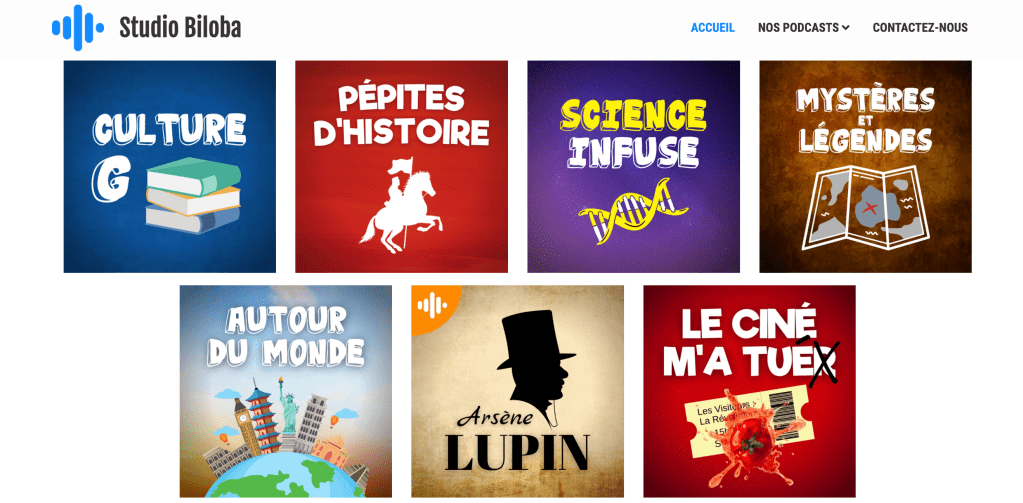This screenshot has height=503, width=1023.
Task: Open the Contactez-nous page
Action: coord(920,28)
